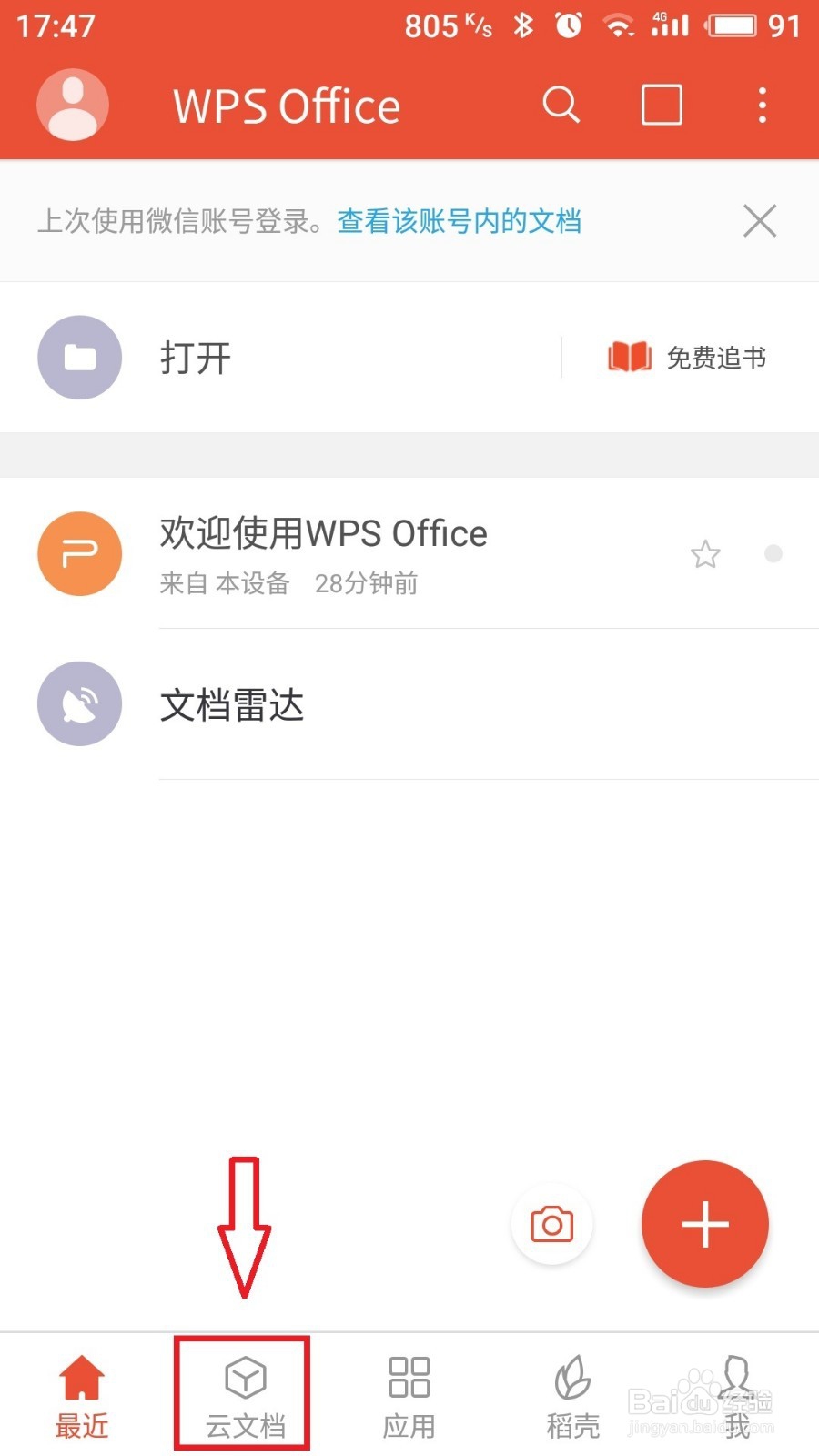Switch to the 应用 tab

(409, 1397)
